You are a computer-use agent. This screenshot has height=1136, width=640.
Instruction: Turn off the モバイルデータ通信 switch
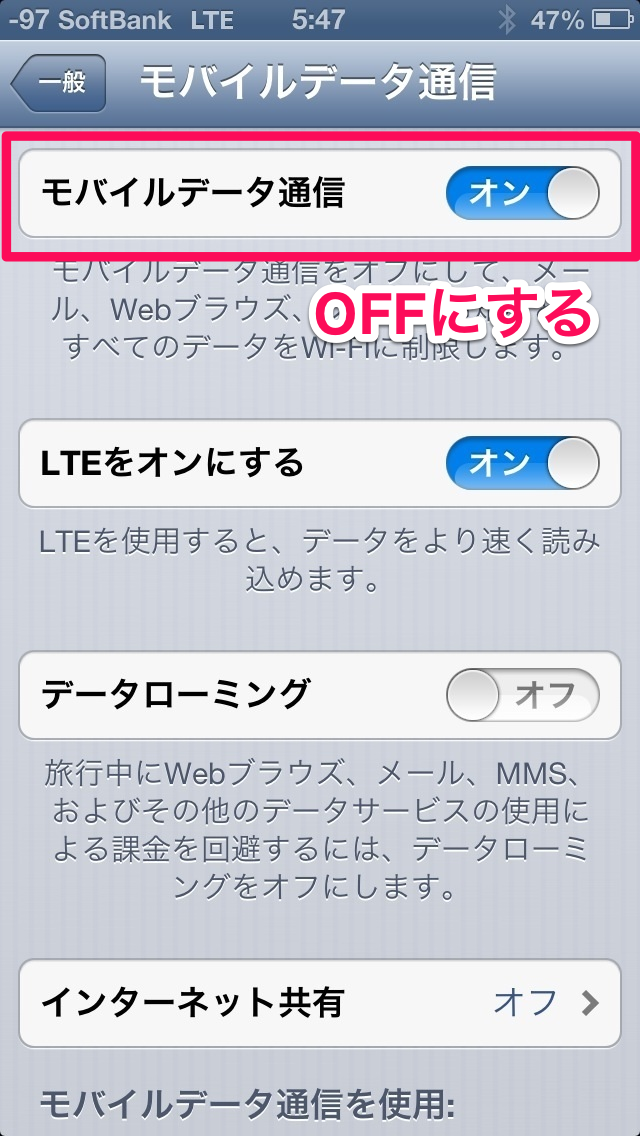tap(522, 193)
